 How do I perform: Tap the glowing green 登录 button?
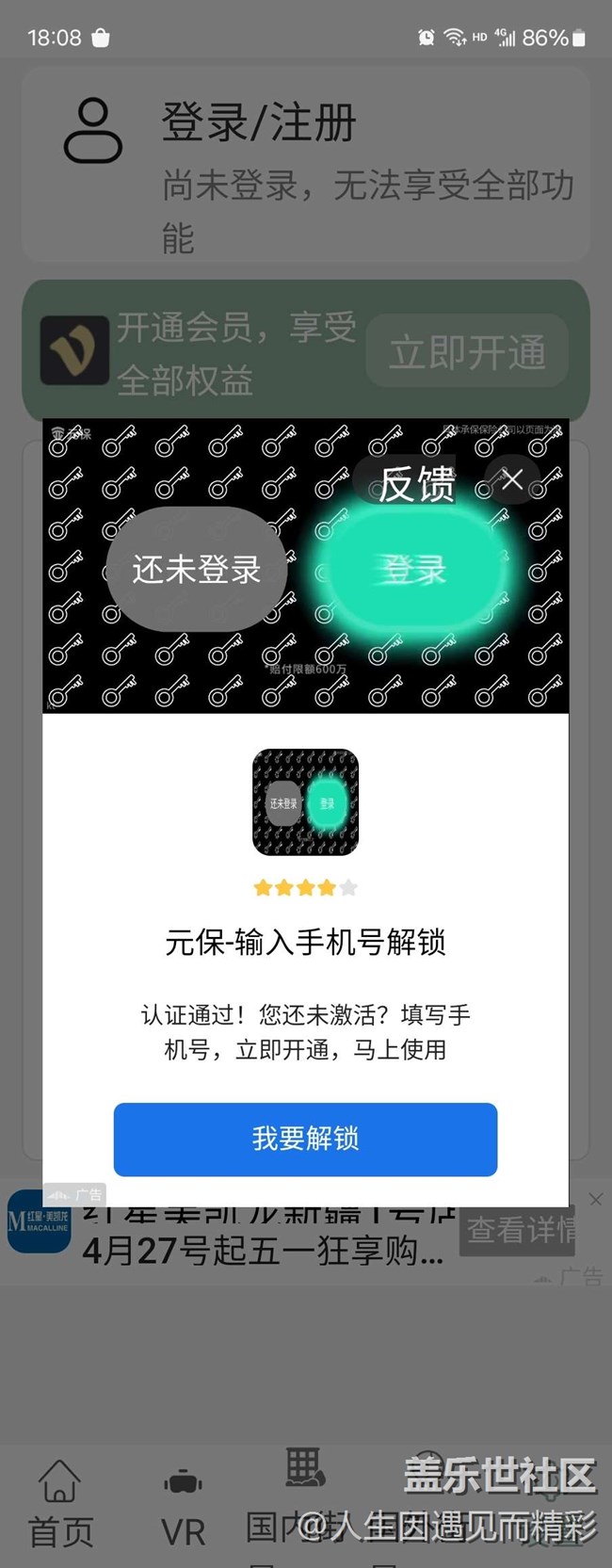tap(412, 569)
